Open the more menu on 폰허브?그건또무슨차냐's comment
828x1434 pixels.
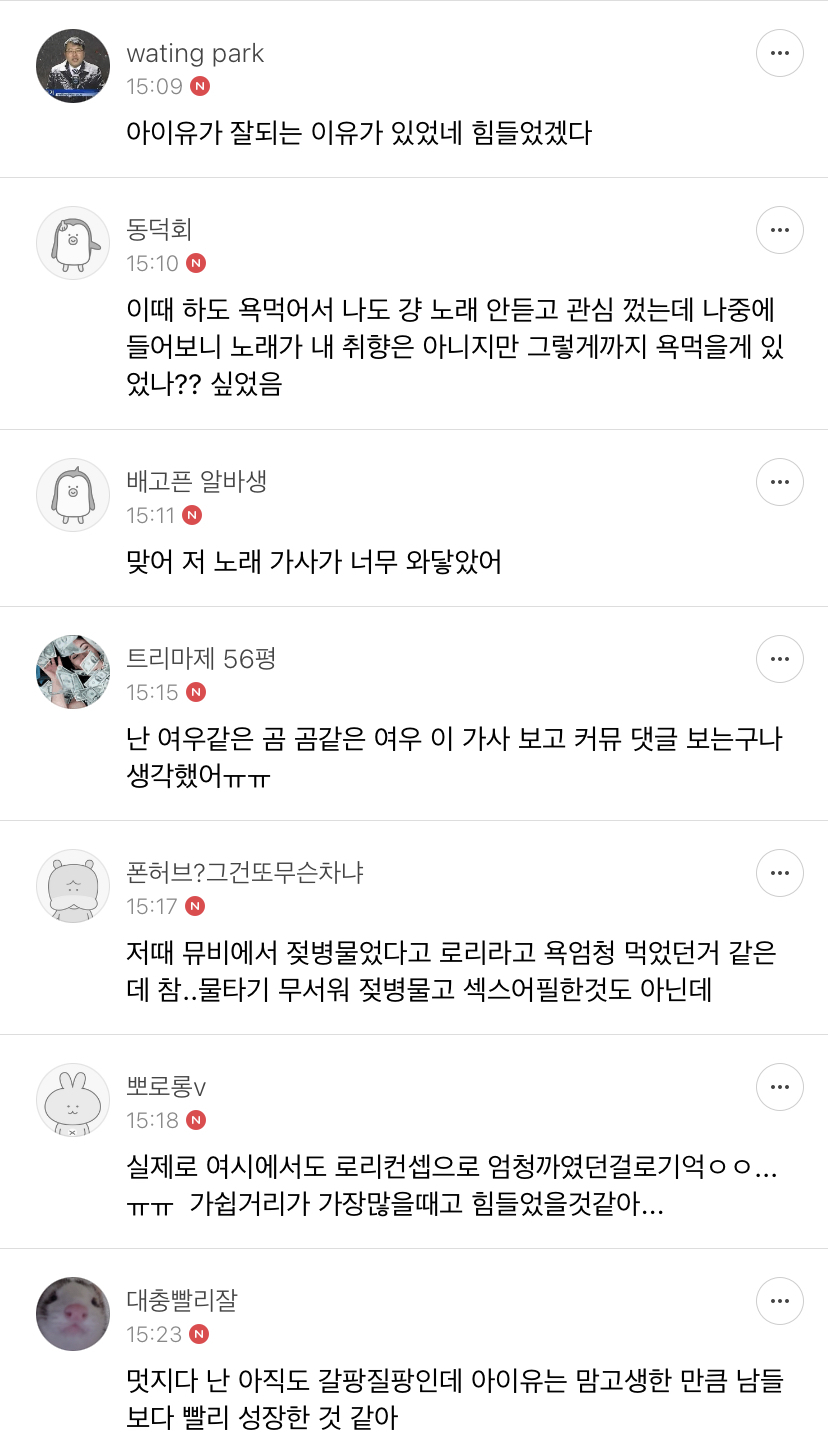click(780, 872)
